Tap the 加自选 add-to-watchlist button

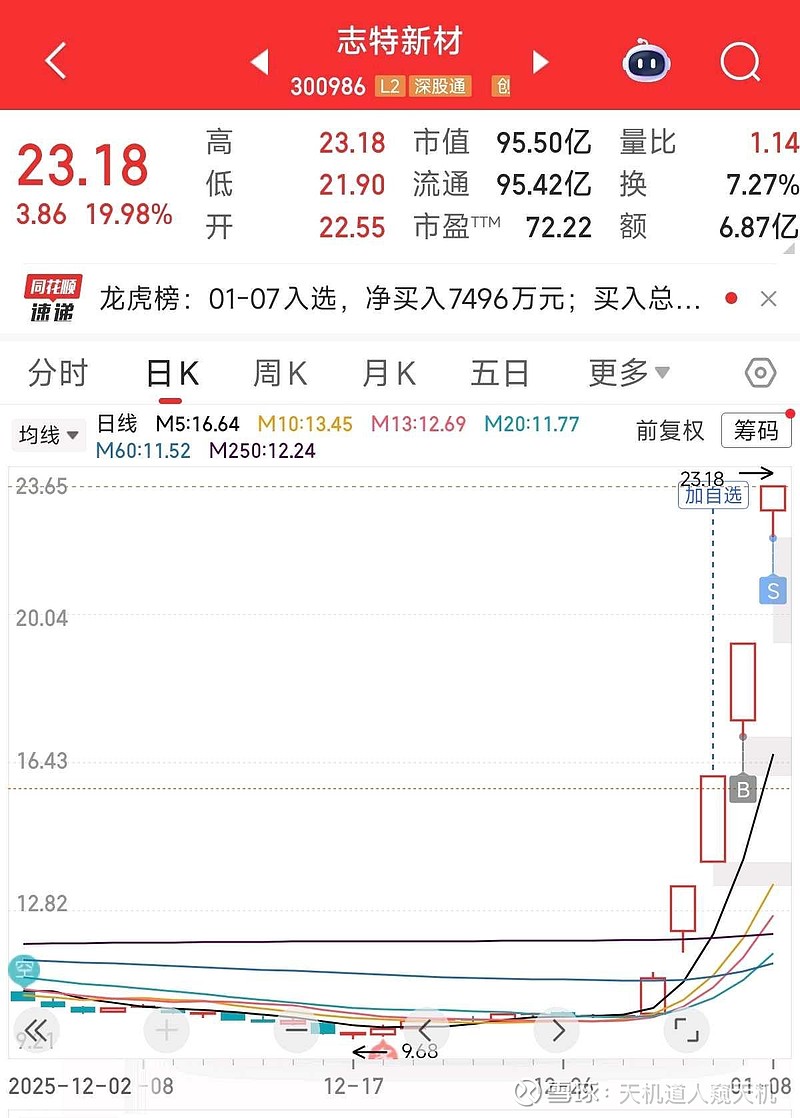(x=712, y=498)
